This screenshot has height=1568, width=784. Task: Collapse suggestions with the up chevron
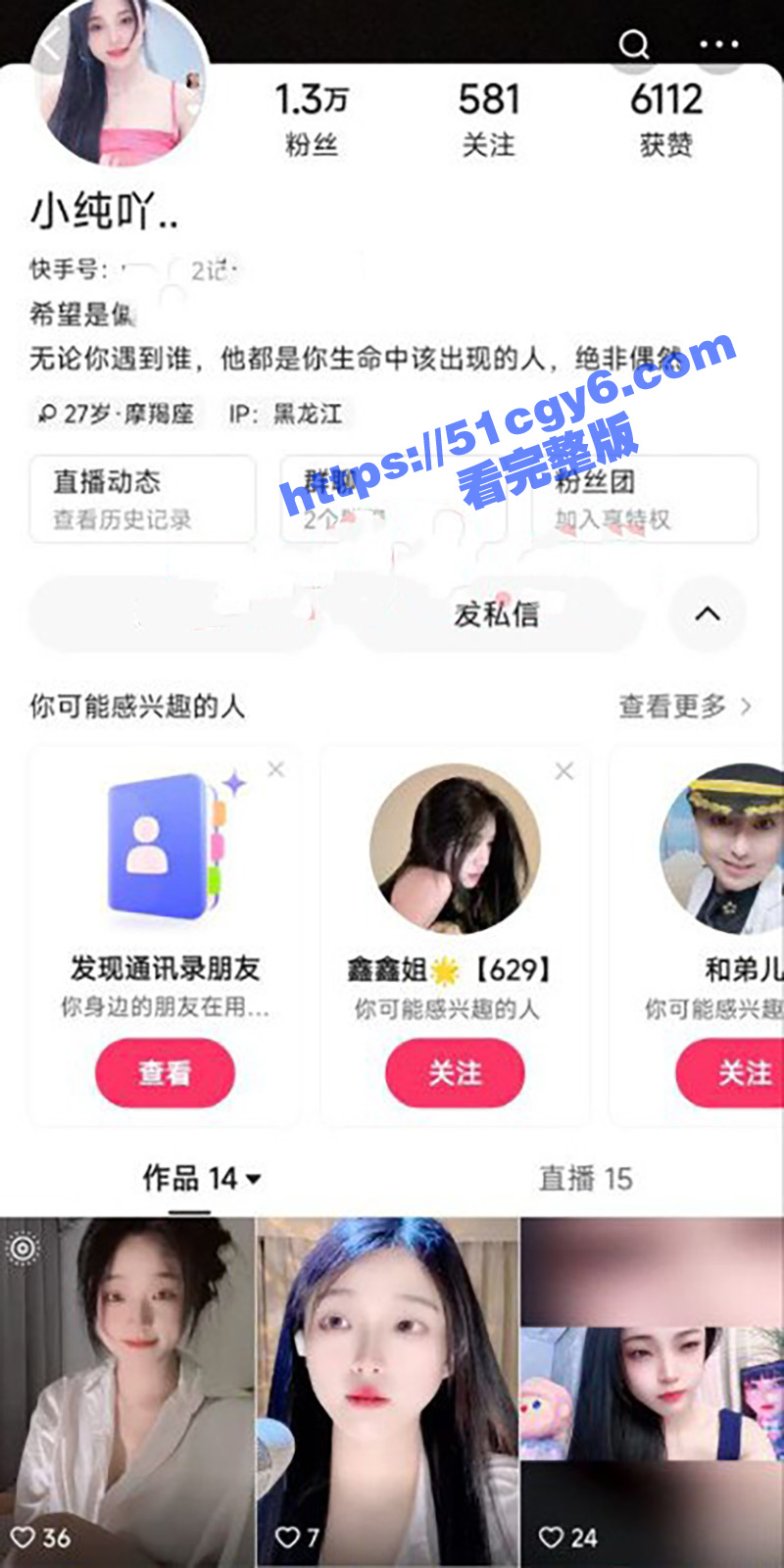point(707,614)
